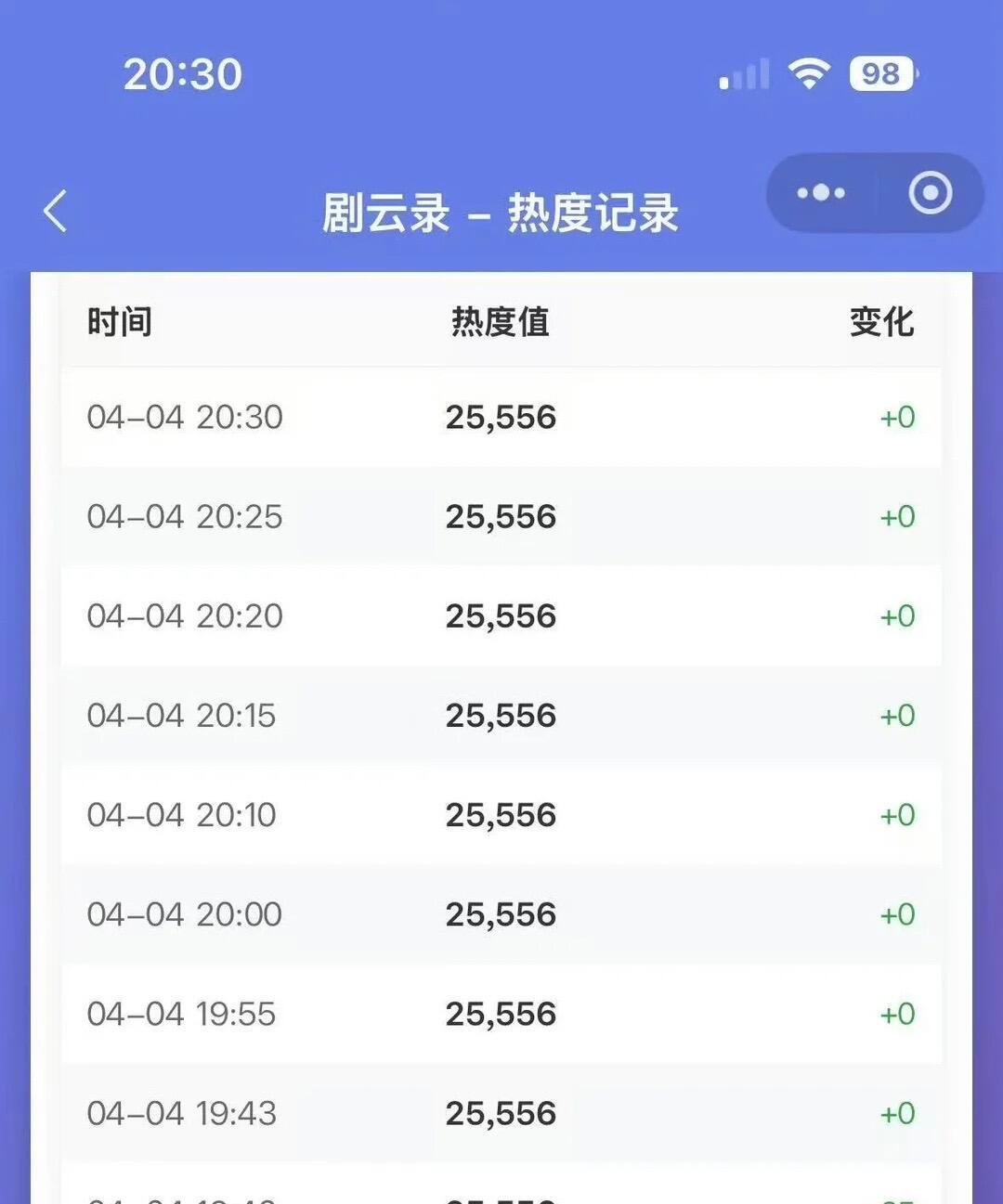This screenshot has width=1003, height=1204.
Task: Tap the page title 剧云录 – 热度记录
Action: tap(500, 213)
